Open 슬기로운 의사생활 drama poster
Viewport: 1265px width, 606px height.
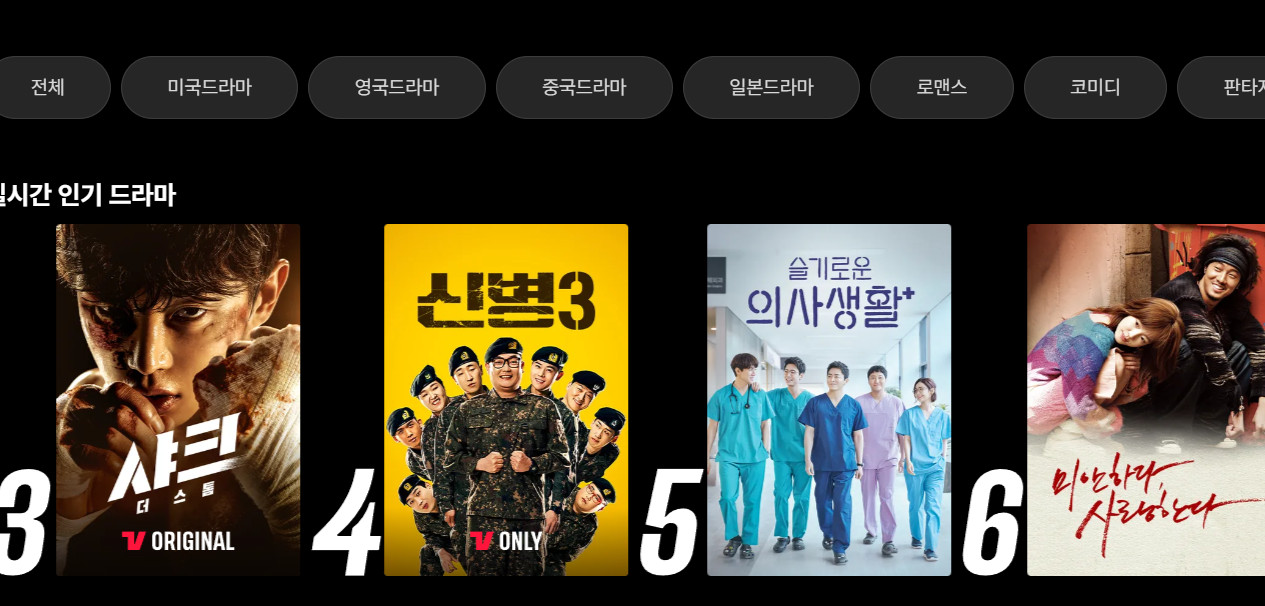(829, 400)
